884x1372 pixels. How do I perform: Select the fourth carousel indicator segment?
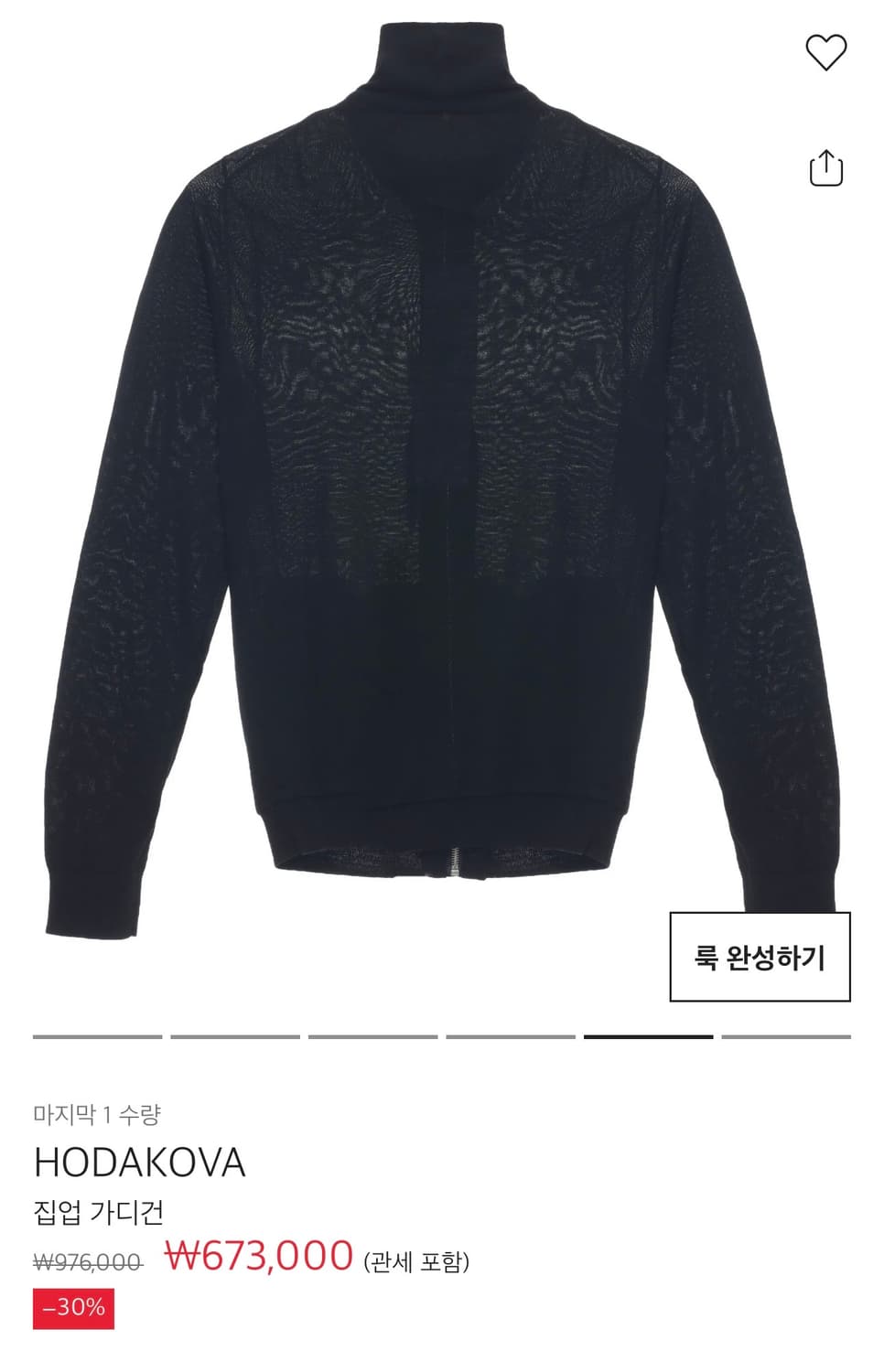pos(509,1038)
